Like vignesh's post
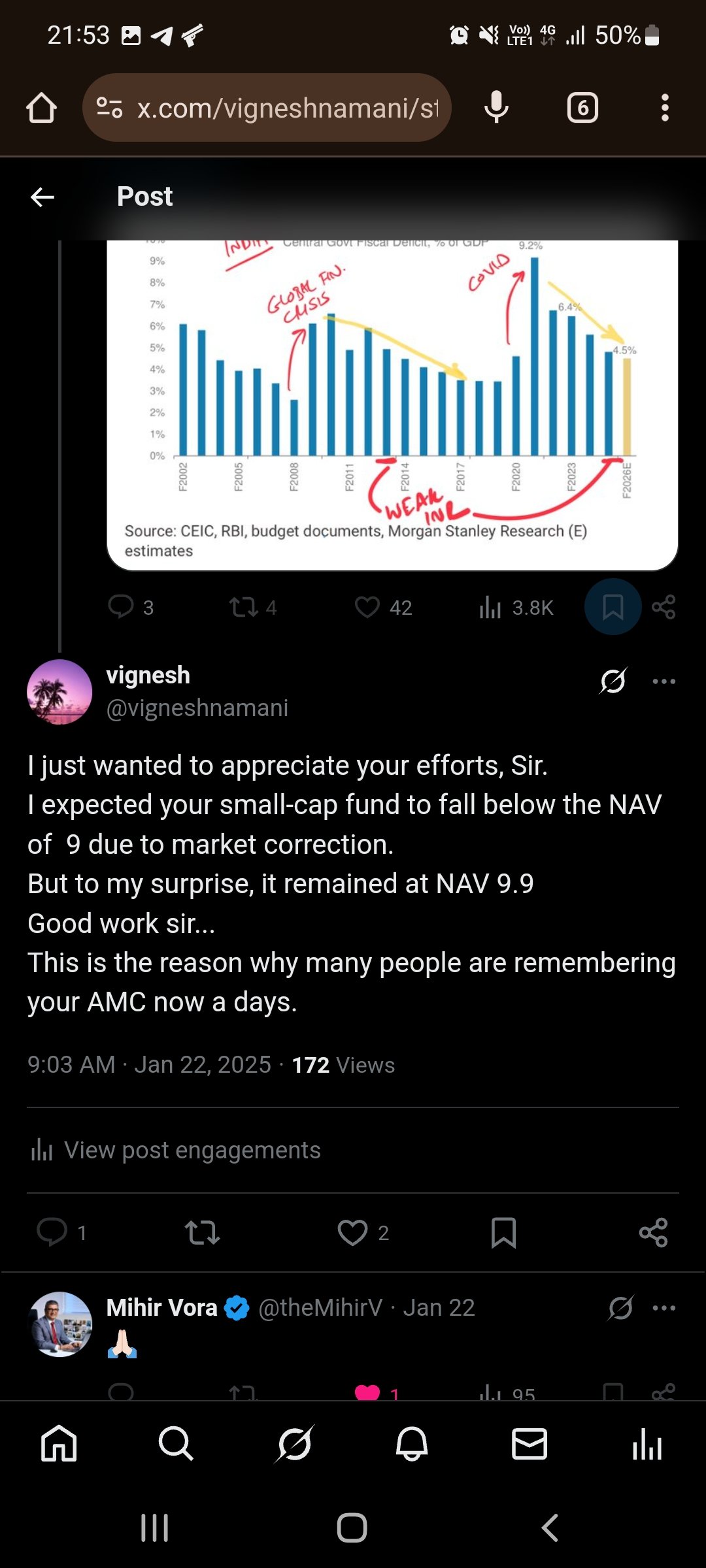 (x=352, y=1232)
